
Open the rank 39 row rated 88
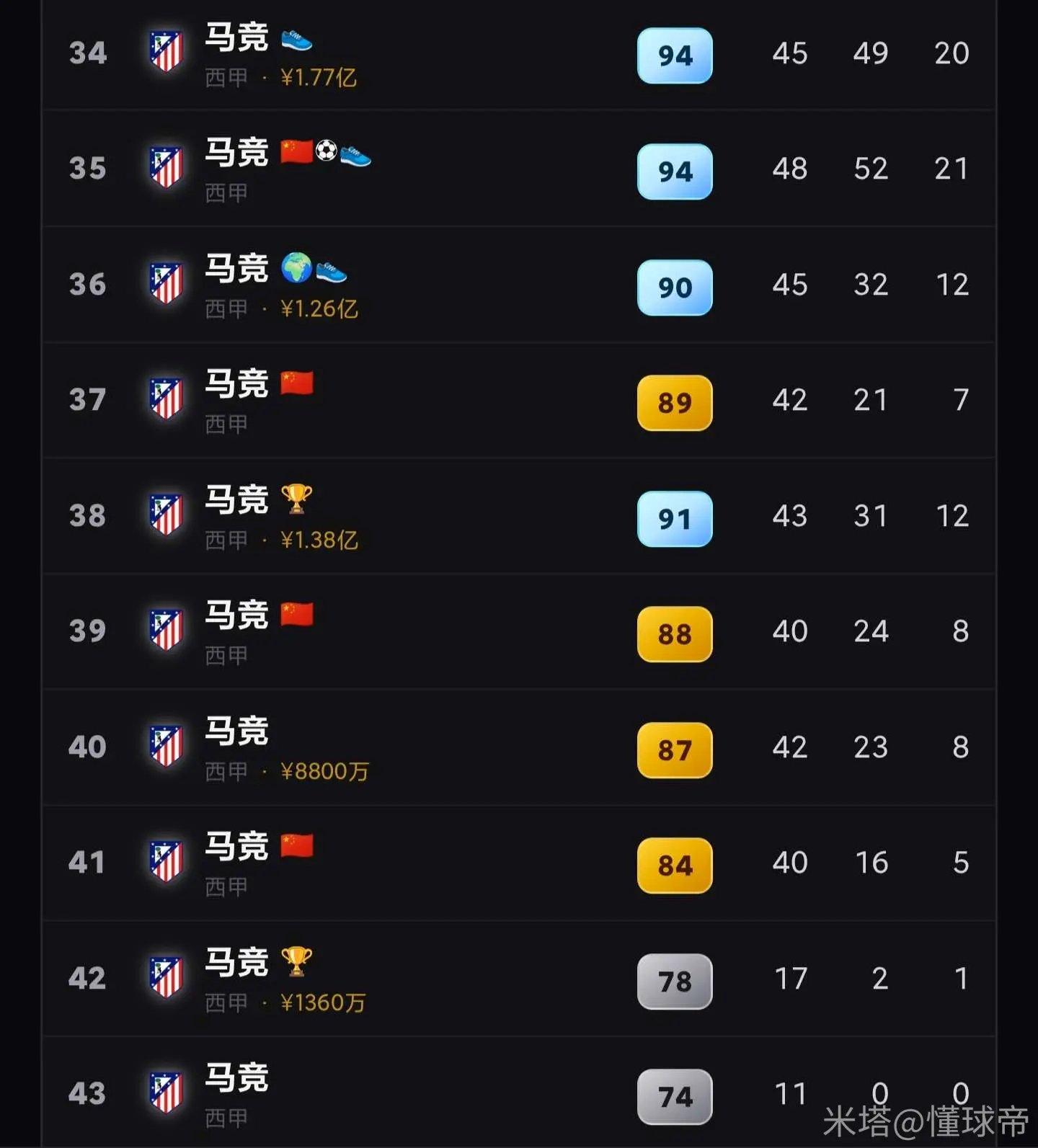tap(518, 631)
